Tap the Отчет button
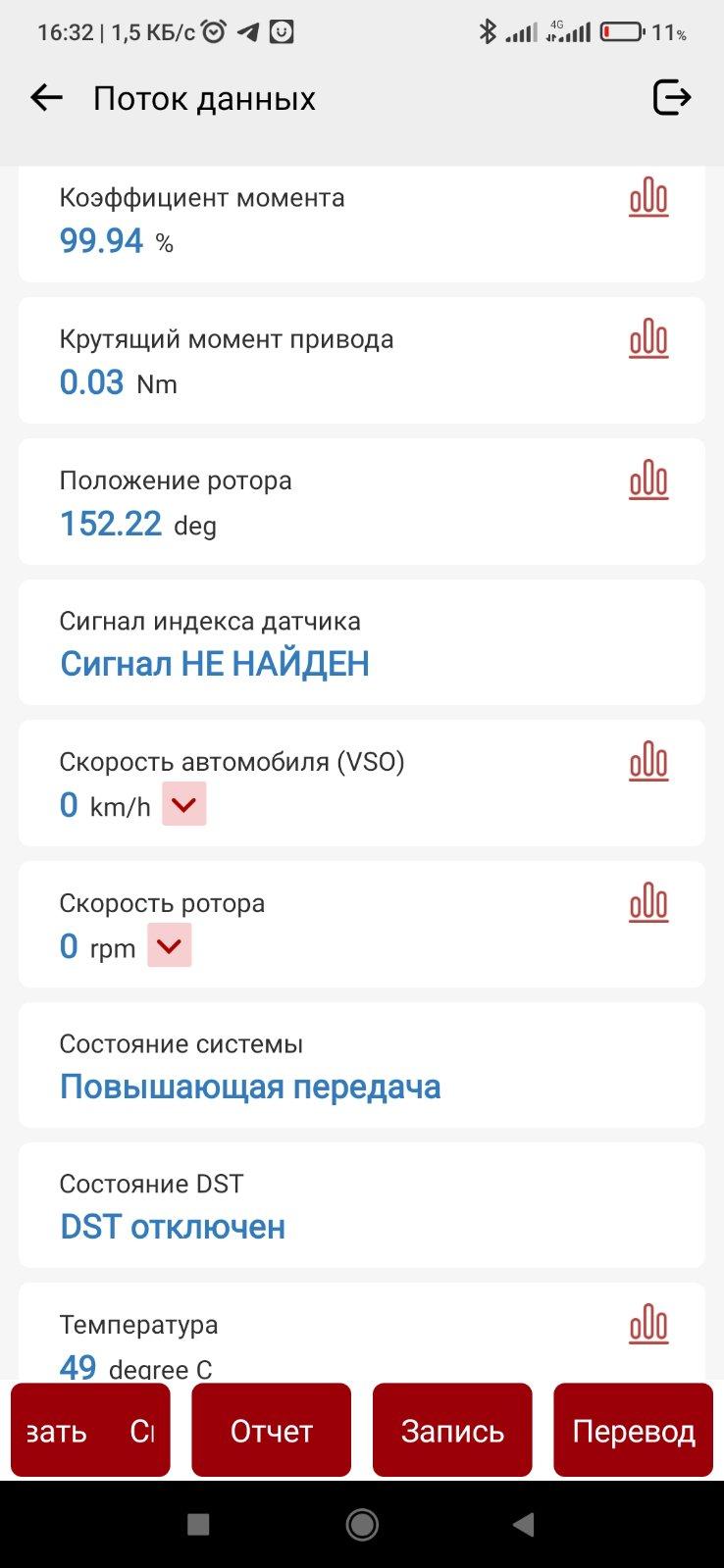The height and width of the screenshot is (1568, 724). point(271,1430)
